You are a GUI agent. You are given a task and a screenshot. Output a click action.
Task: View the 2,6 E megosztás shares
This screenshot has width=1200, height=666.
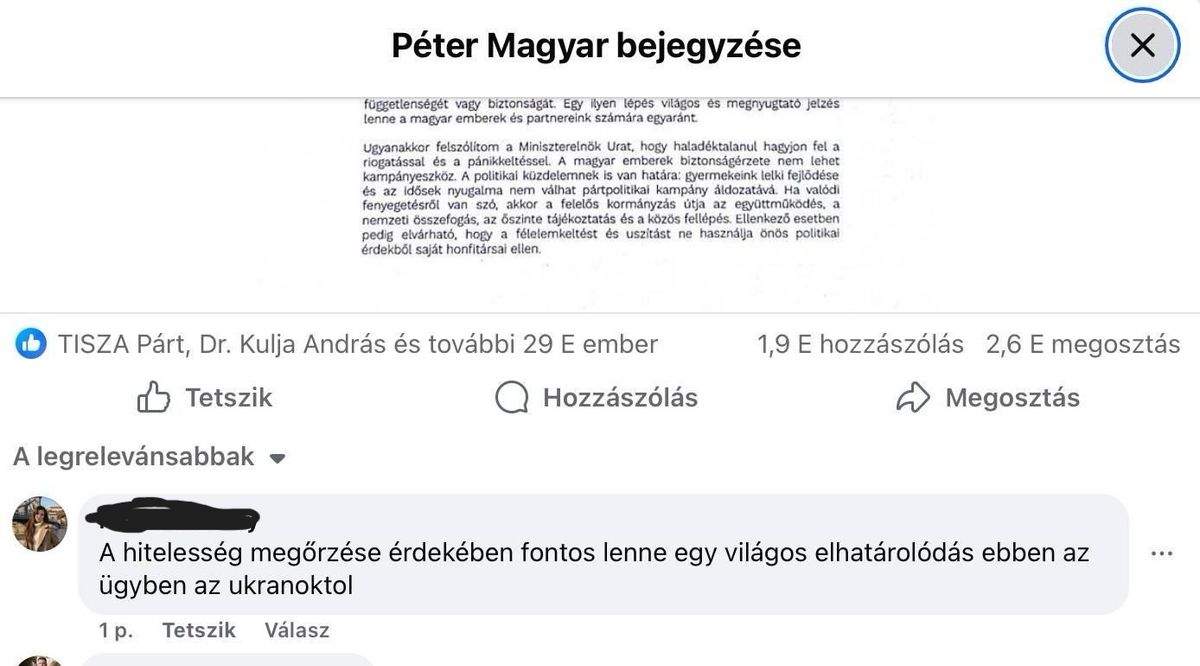tap(1082, 345)
